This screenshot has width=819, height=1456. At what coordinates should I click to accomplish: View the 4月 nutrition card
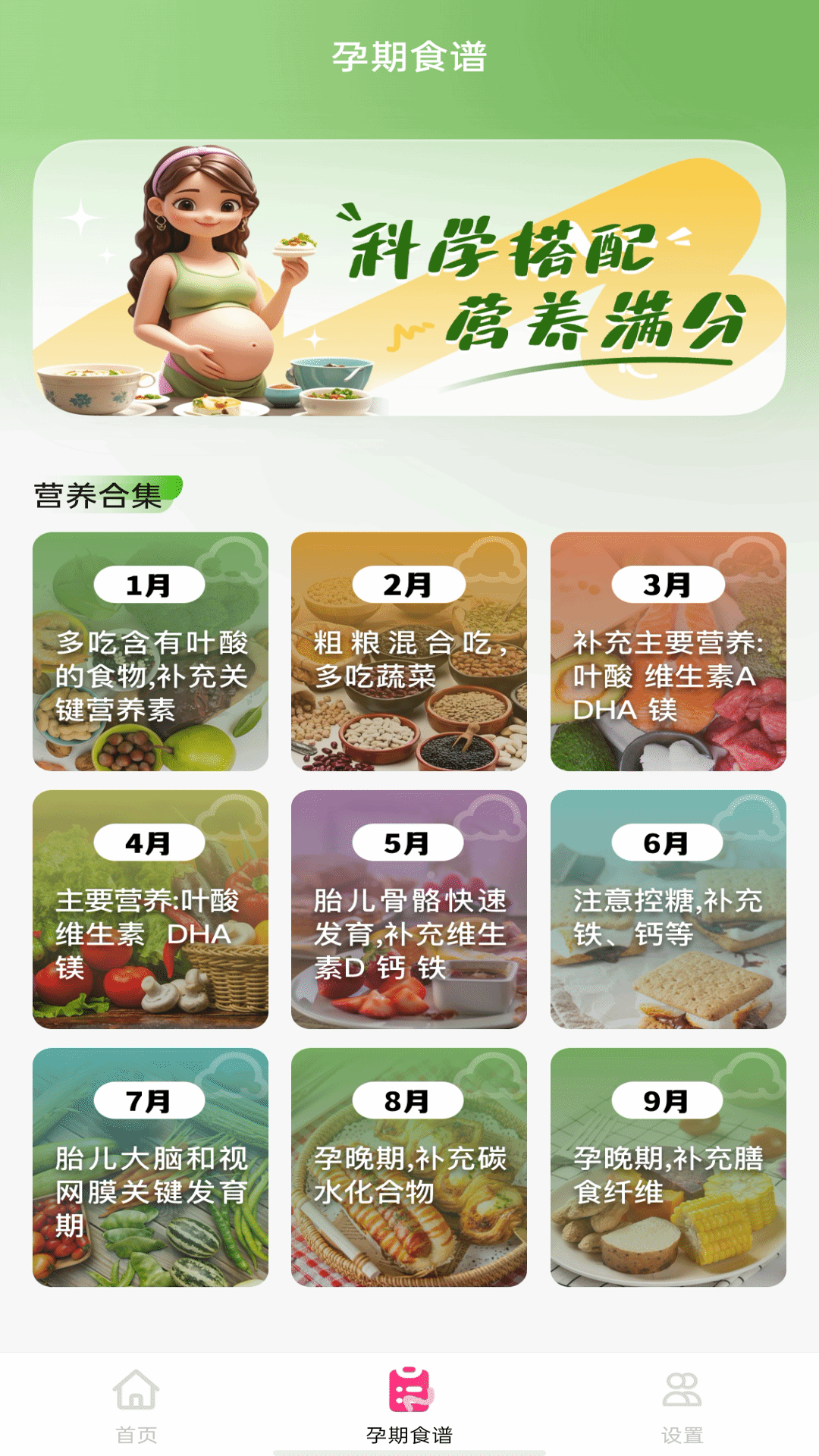(150, 909)
